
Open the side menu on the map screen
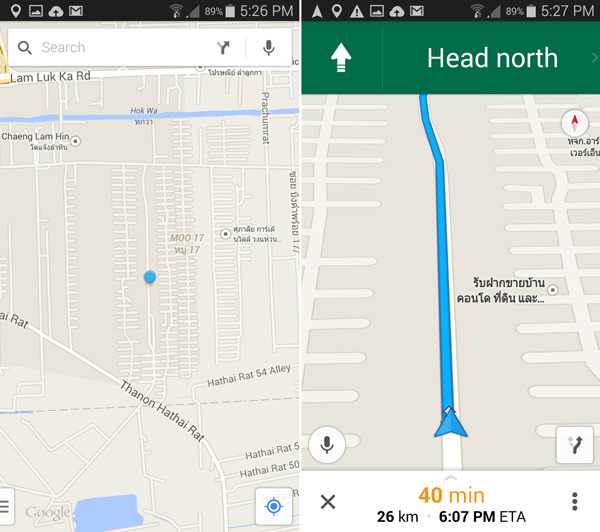tap(6, 506)
